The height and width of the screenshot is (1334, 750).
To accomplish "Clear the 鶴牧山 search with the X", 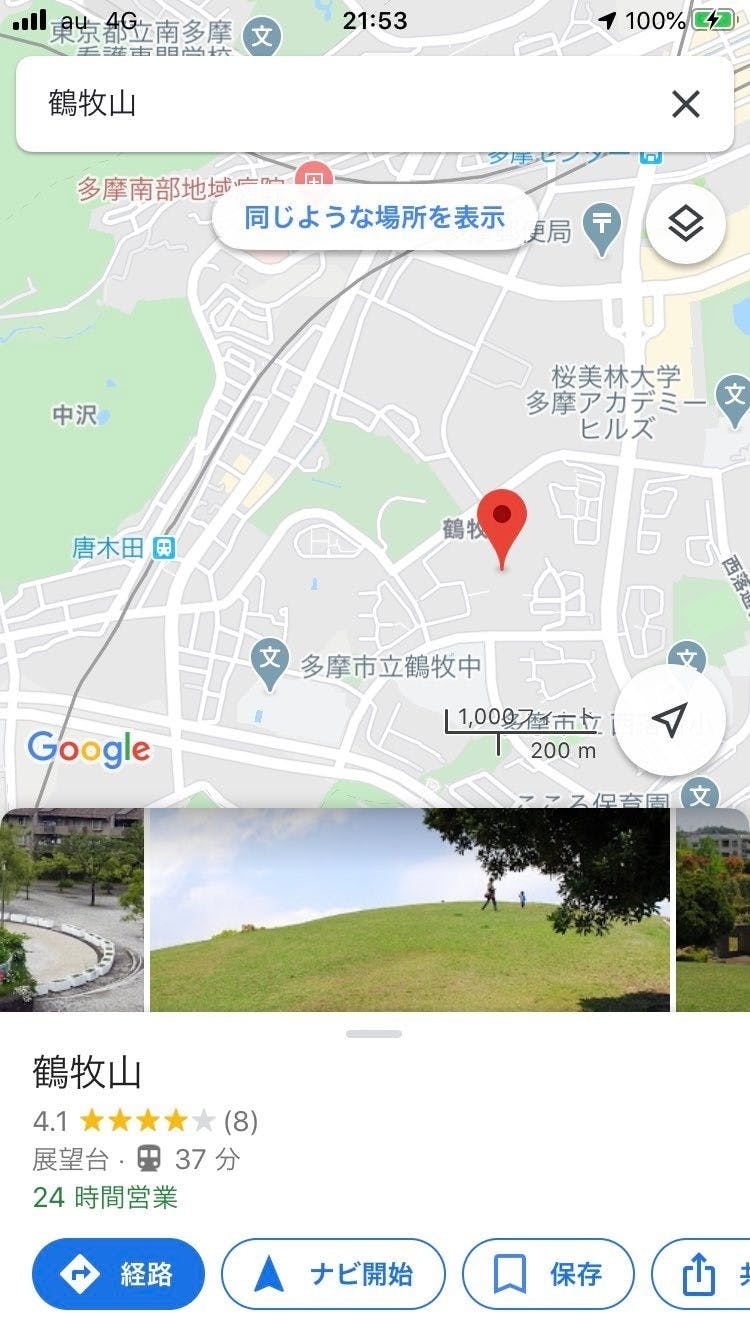I will 685,104.
